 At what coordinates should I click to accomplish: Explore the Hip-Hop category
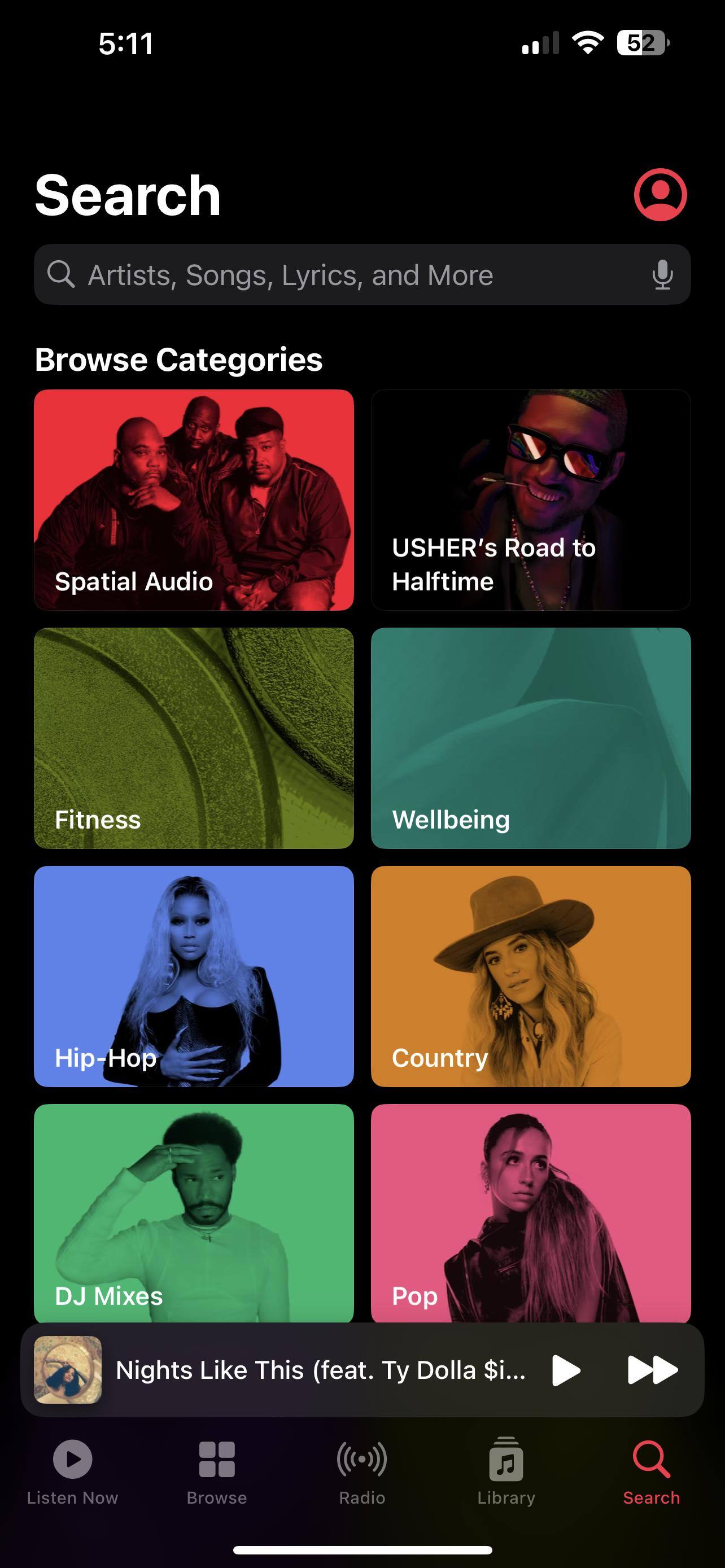(194, 976)
